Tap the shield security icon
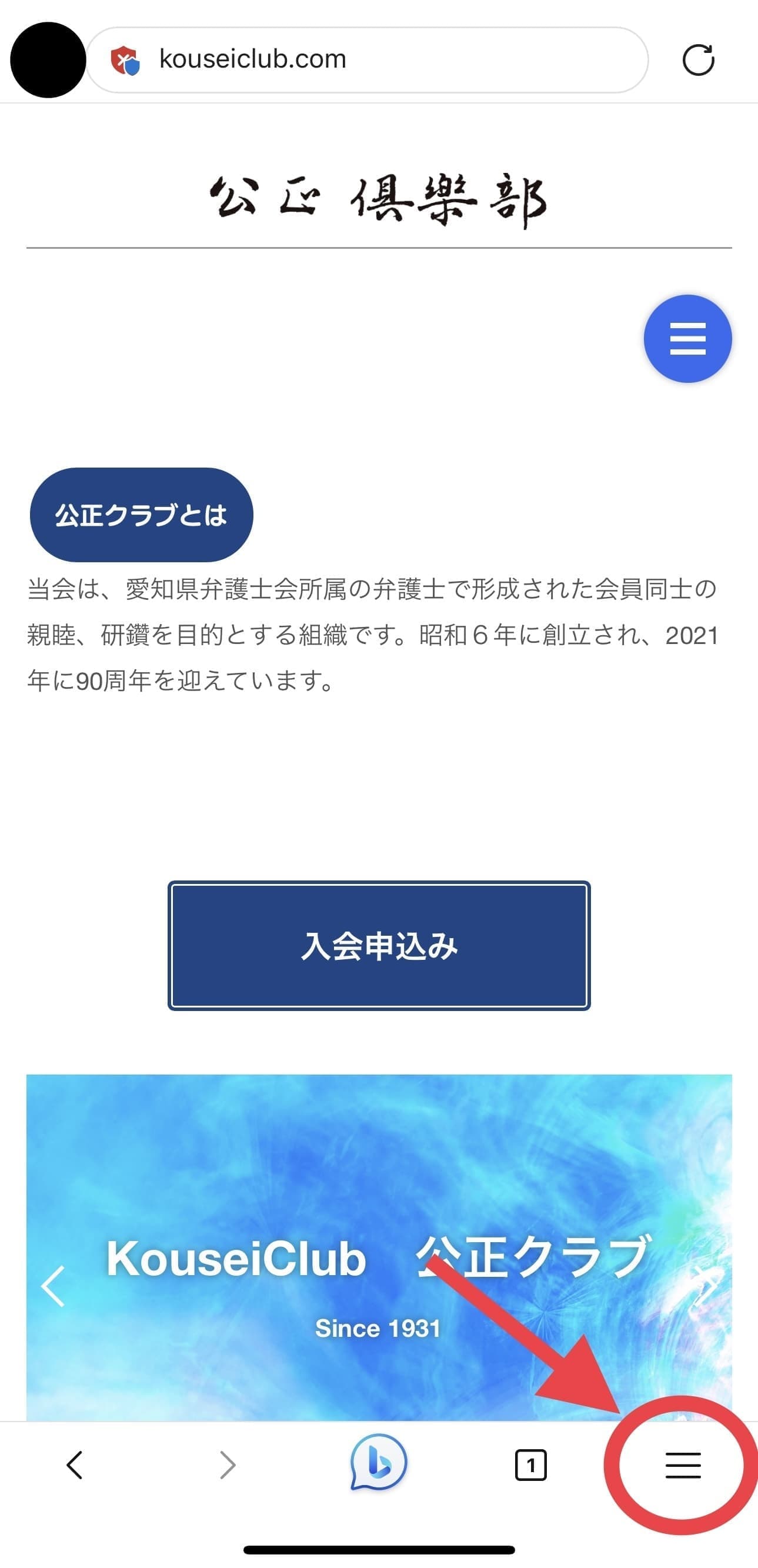This screenshot has width=758, height=1568. pos(125,60)
